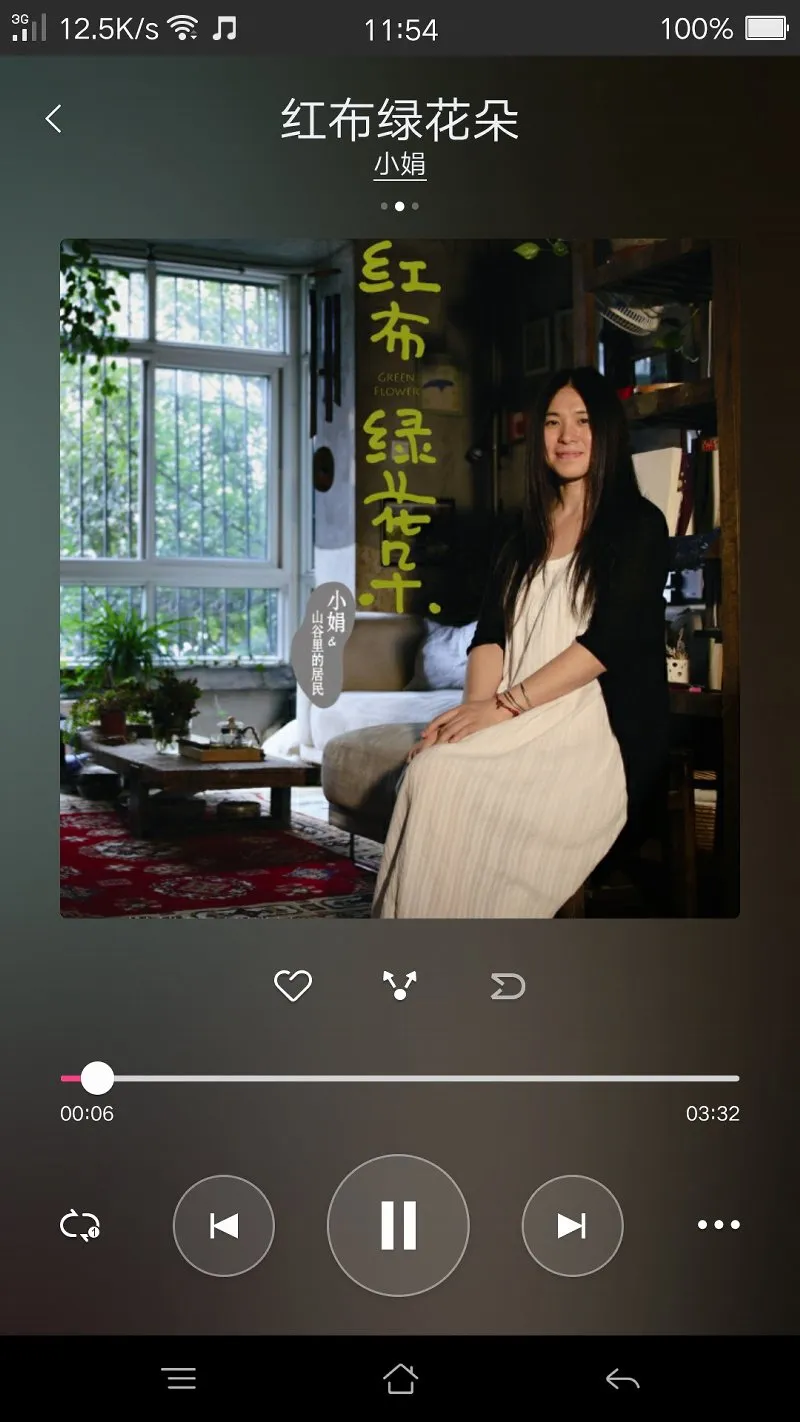Like the song 红布绿花朵
800x1422 pixels.
pyautogui.click(x=293, y=986)
